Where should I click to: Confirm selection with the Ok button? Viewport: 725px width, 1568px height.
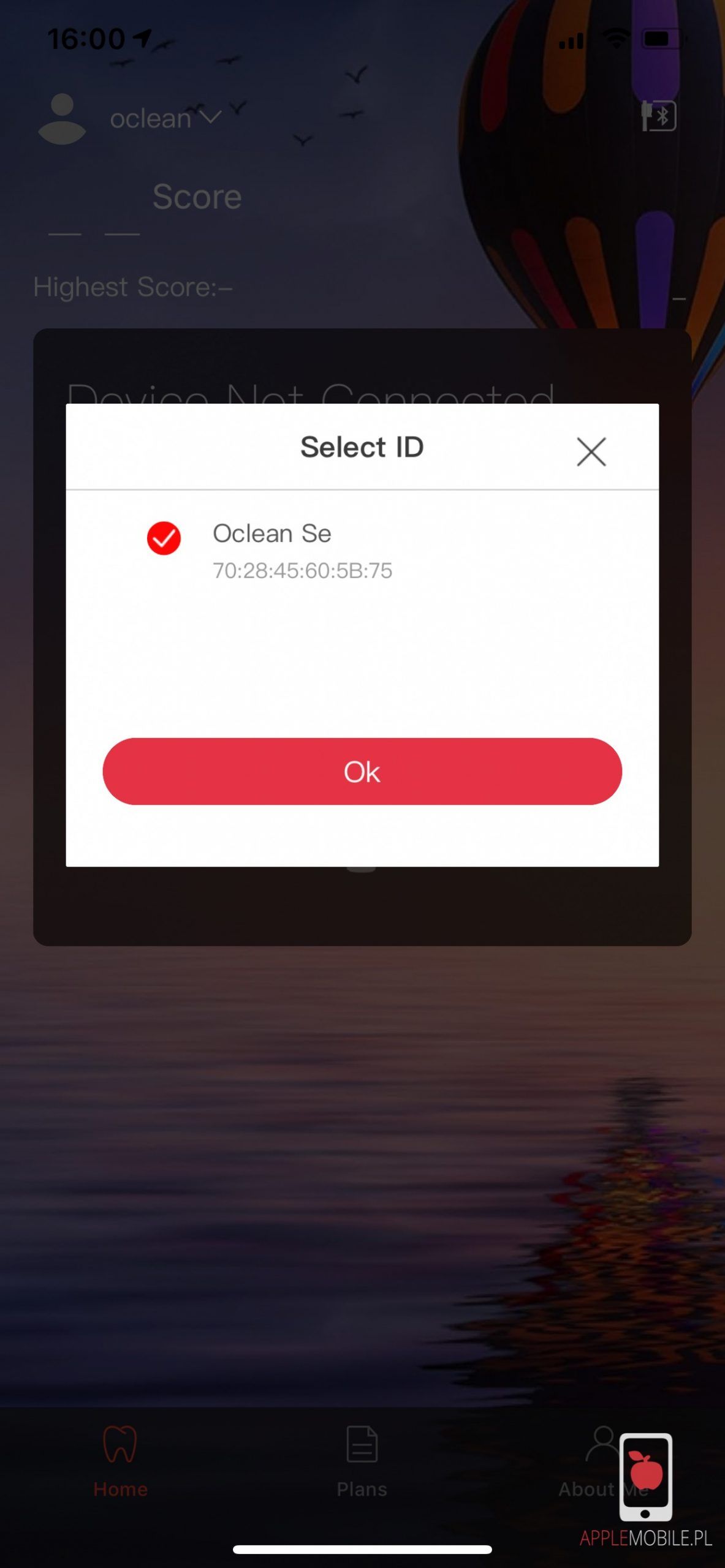coord(362,771)
